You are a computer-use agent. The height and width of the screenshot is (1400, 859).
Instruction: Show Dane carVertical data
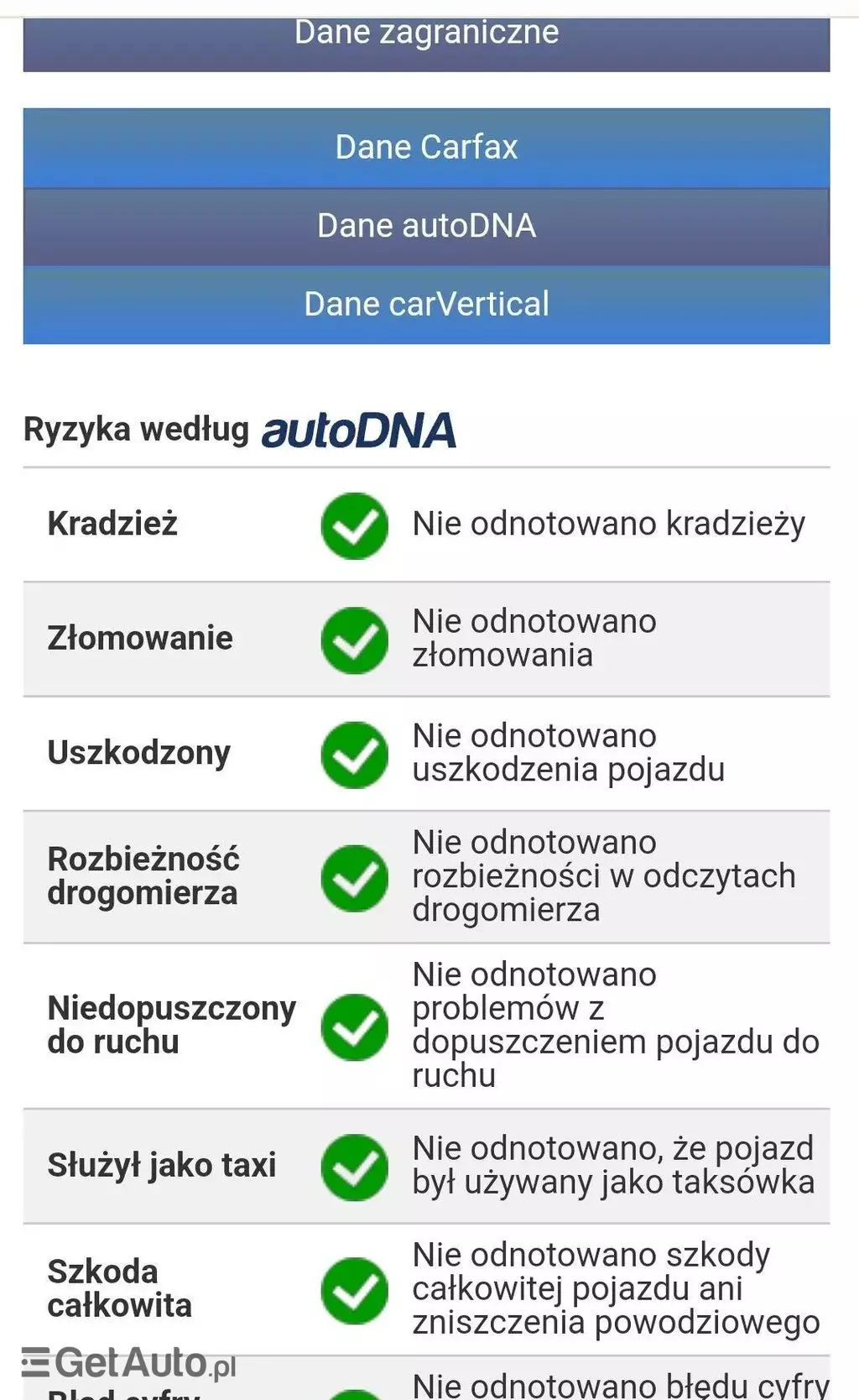click(426, 305)
